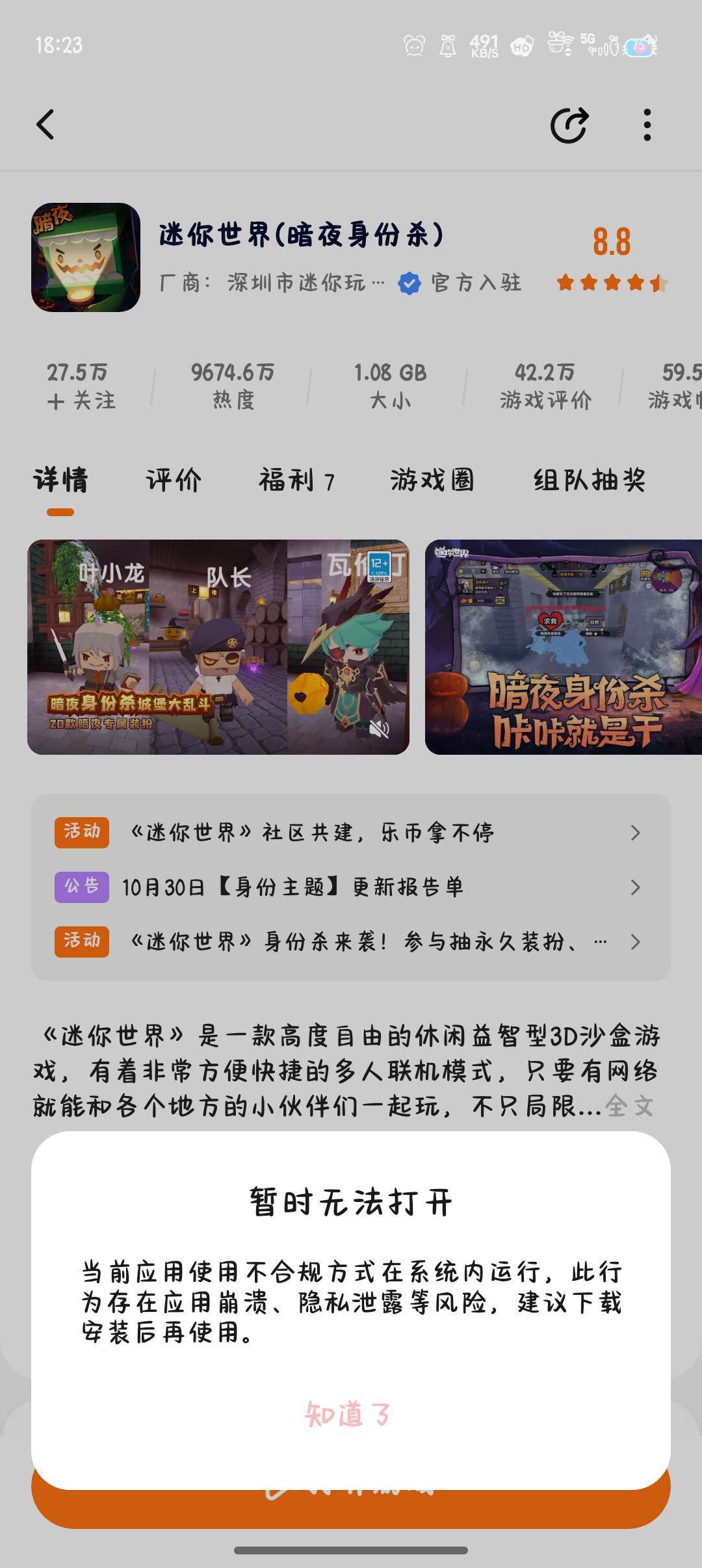Select the 详情 tab
This screenshot has height=1568, width=702.
click(60, 480)
